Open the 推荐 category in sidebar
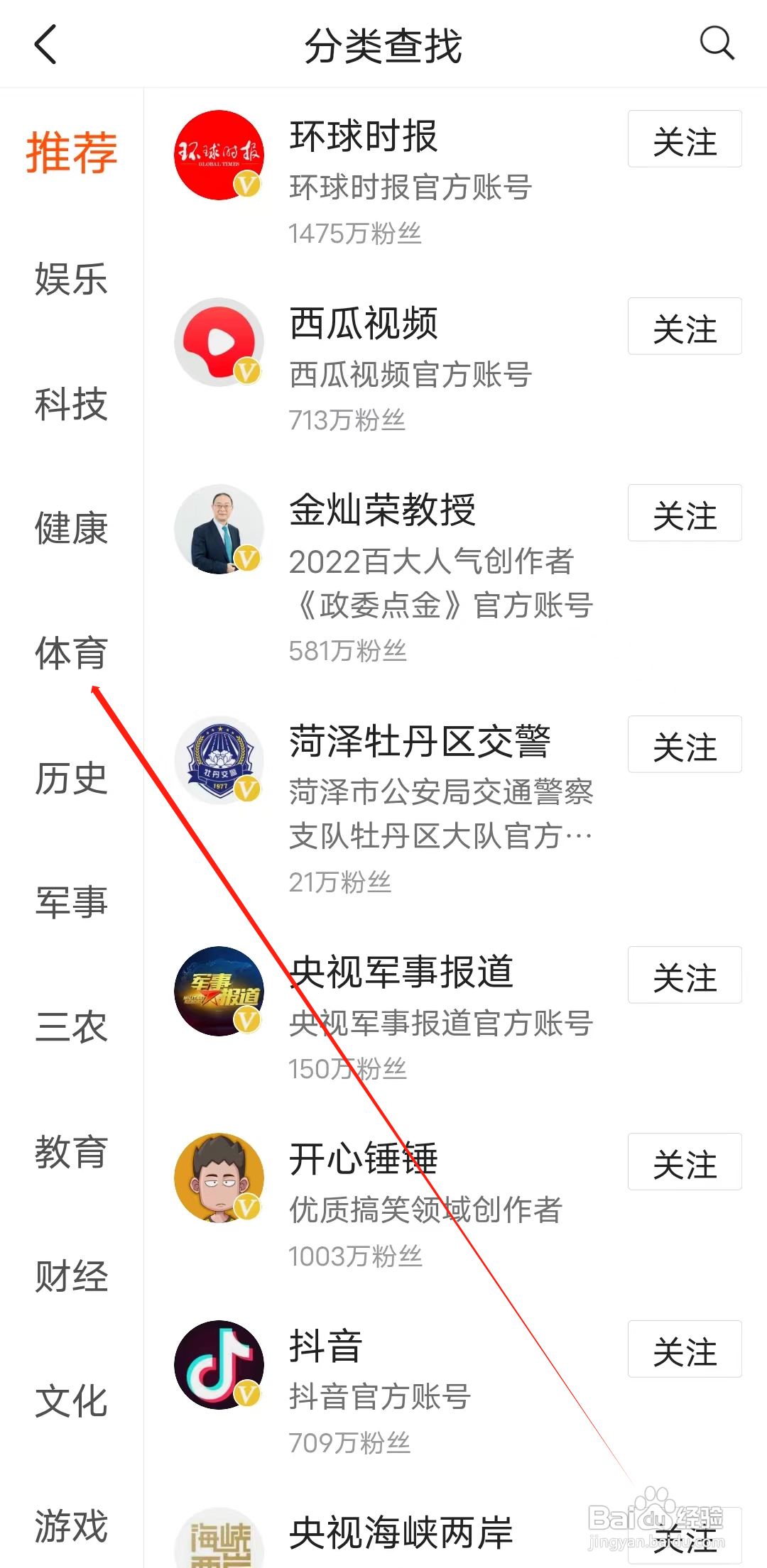 pos(70,151)
